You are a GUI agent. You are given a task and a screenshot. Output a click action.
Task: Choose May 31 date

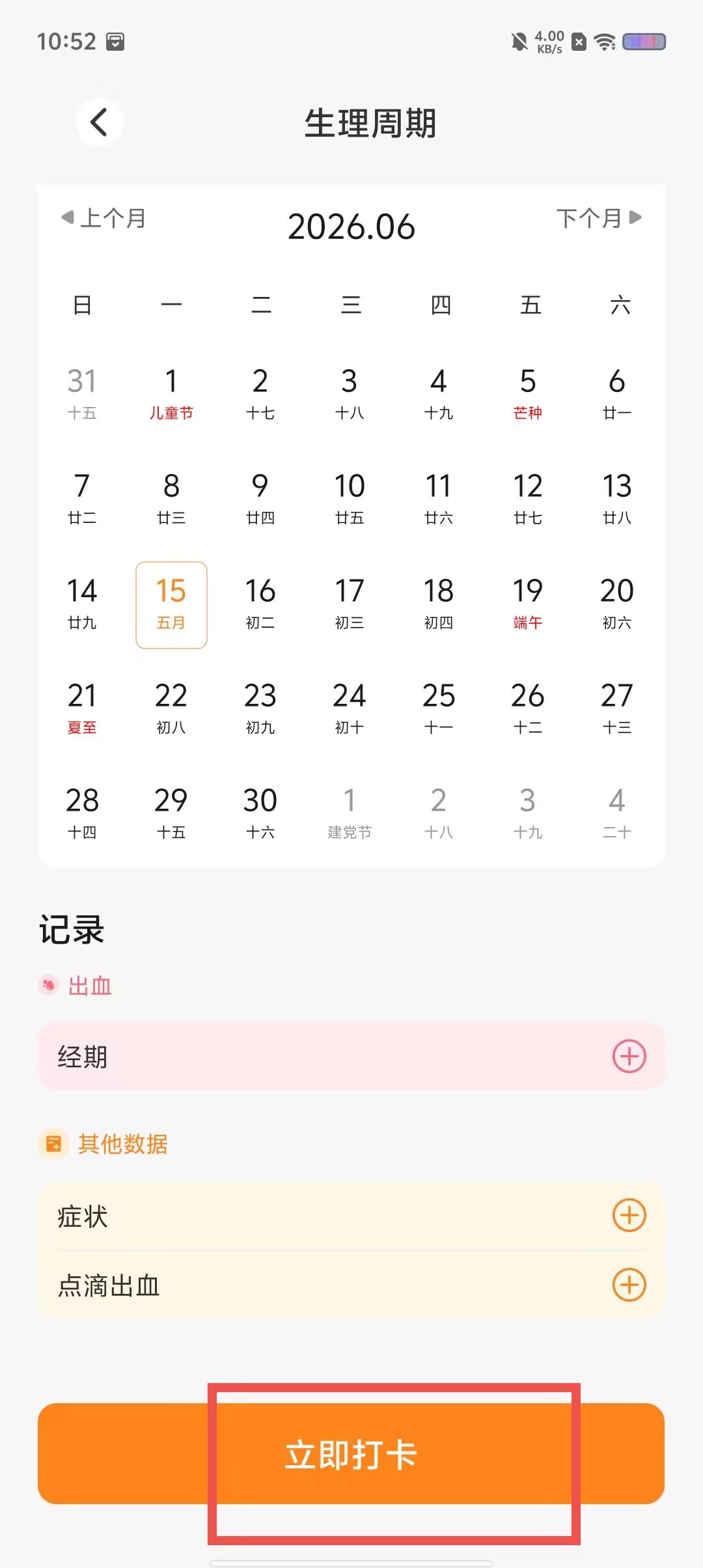82,395
